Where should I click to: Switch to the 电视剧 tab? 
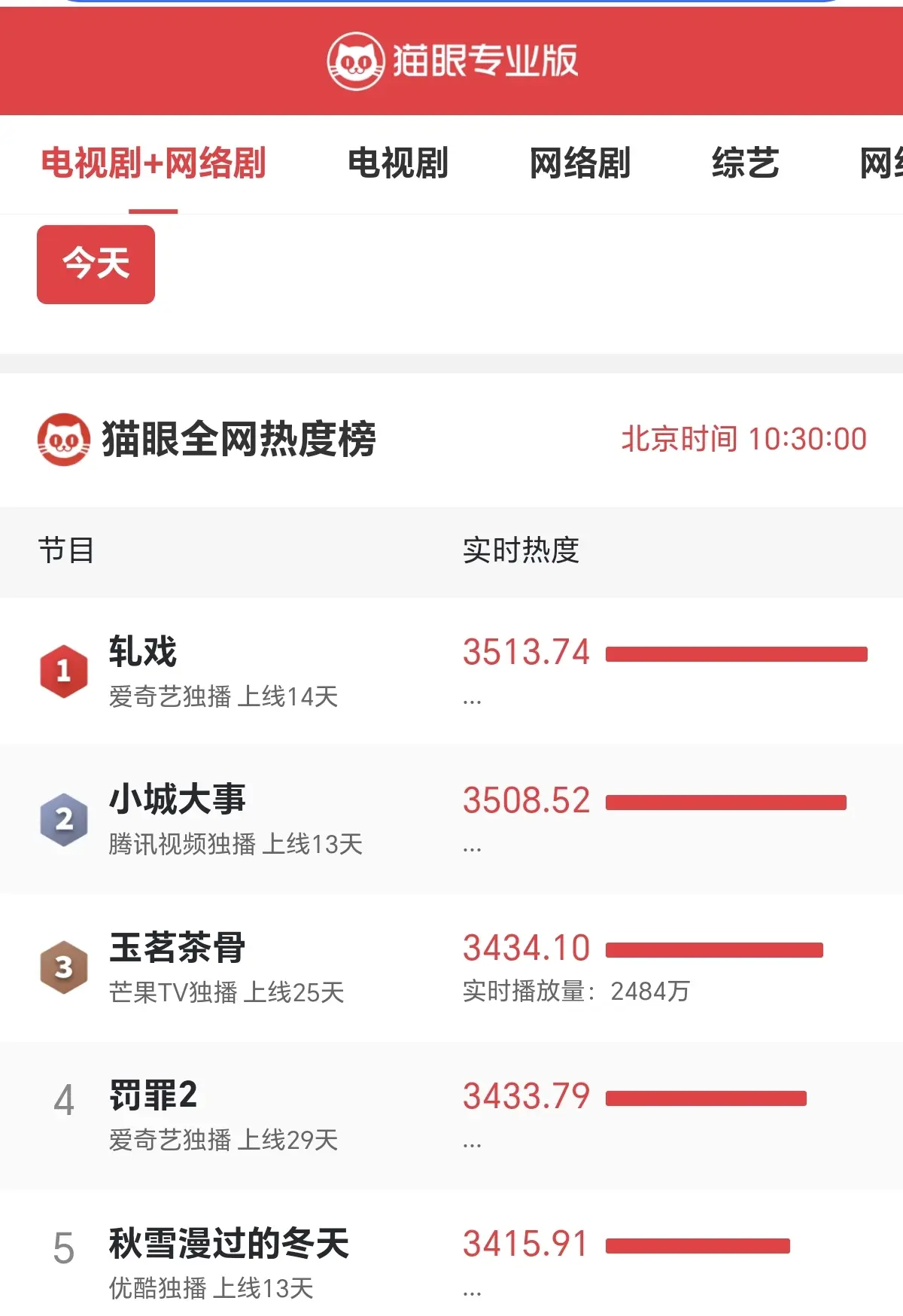pyautogui.click(x=397, y=163)
